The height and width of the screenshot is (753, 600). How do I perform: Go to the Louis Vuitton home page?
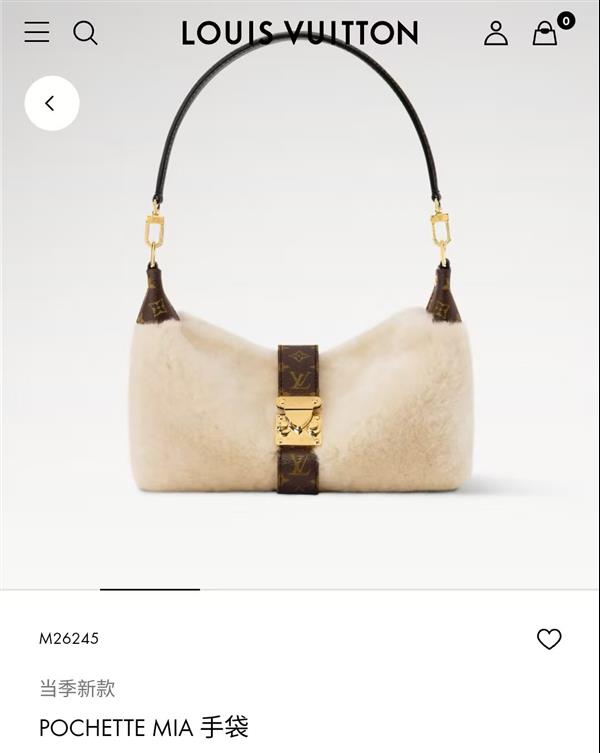click(x=300, y=33)
